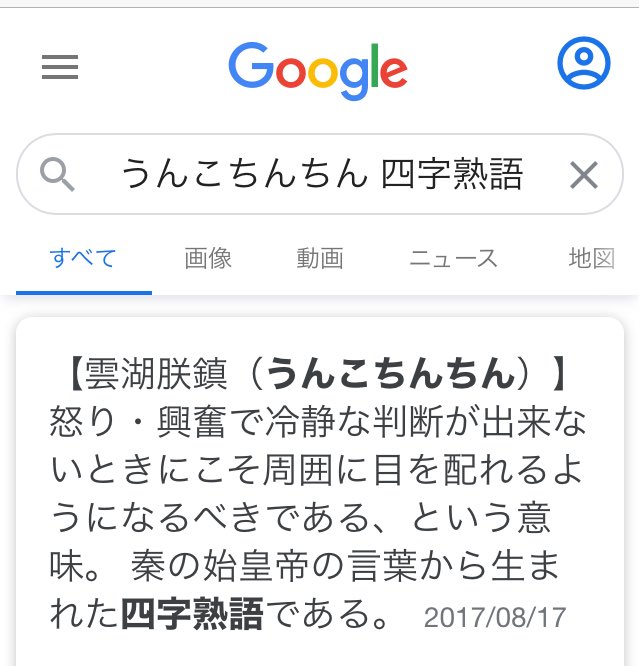Image resolution: width=639 pixels, height=666 pixels.
Task: Clear the search query text
Action: coord(583,176)
